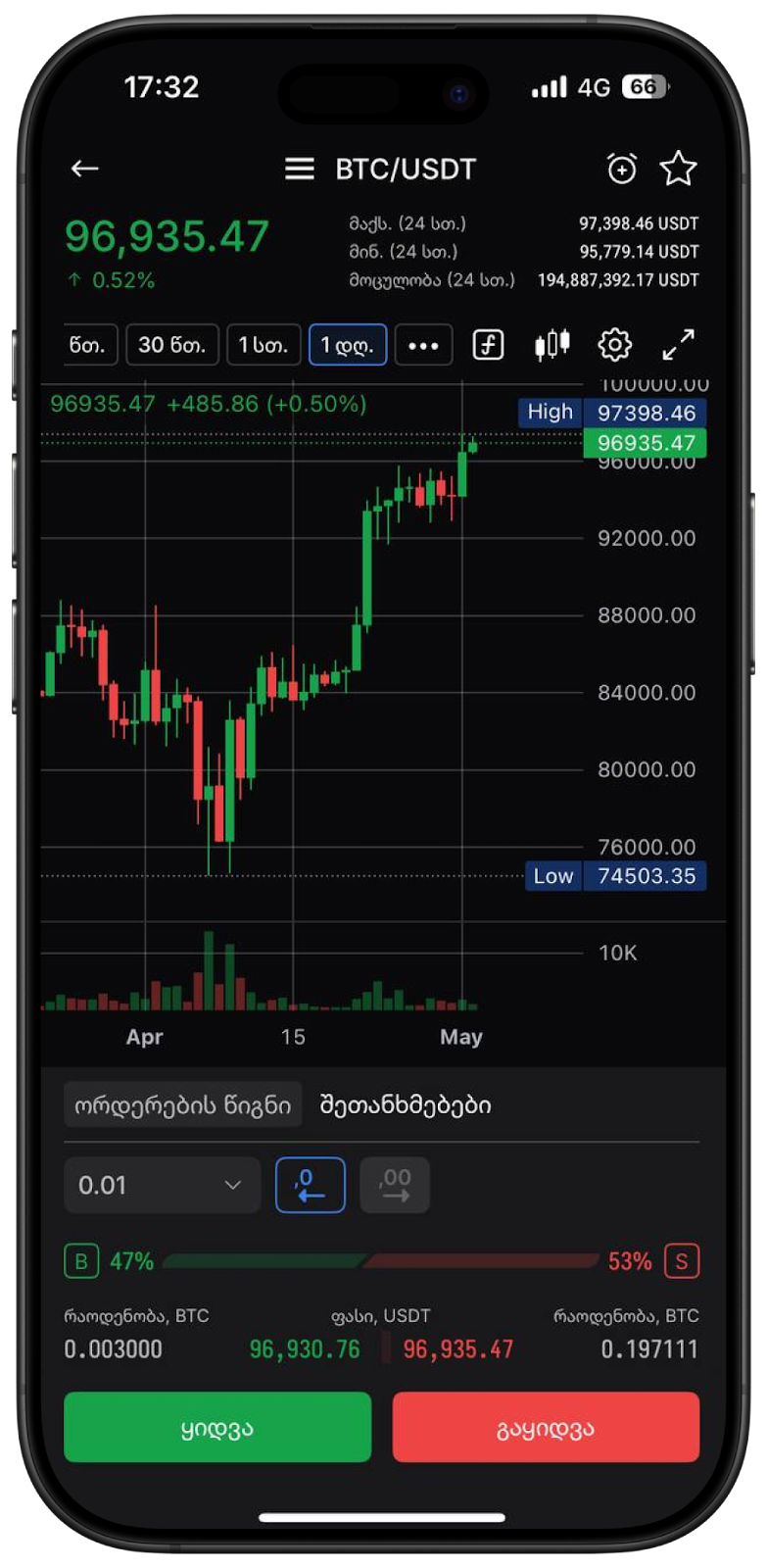Set a price alert with the alarm icon

point(621,170)
